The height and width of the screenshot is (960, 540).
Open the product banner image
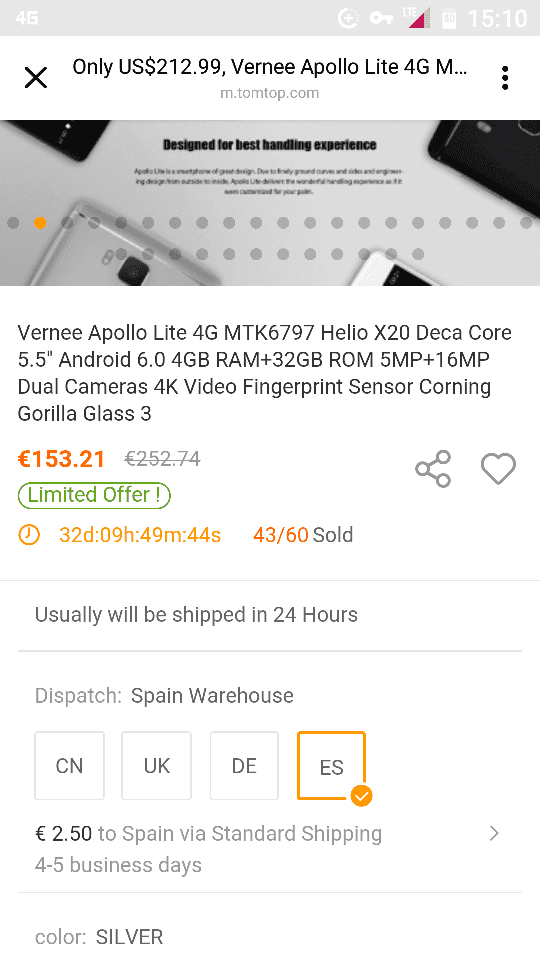pyautogui.click(x=270, y=203)
